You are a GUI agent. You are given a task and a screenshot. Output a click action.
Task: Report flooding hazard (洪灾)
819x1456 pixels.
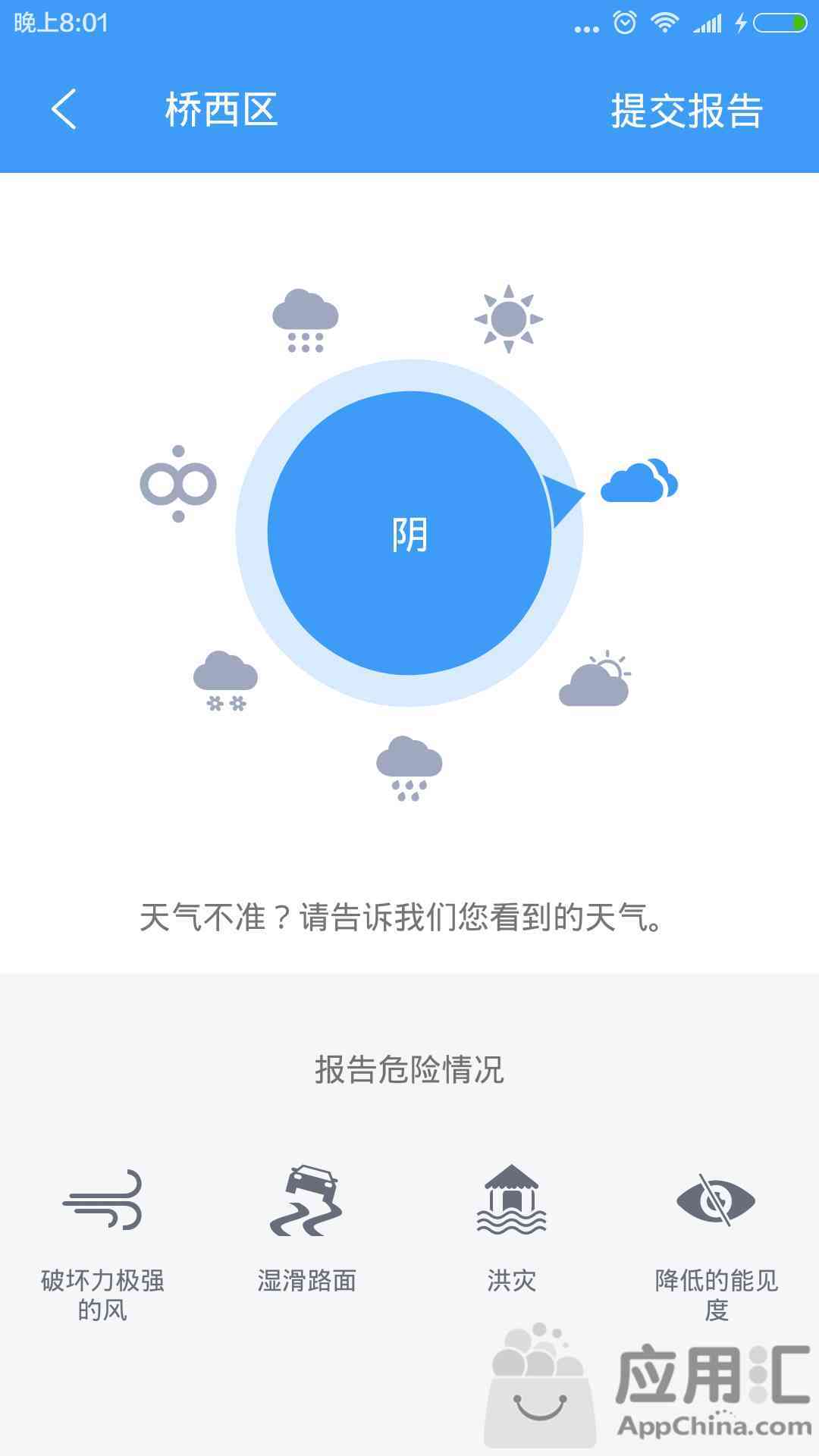click(x=511, y=1228)
